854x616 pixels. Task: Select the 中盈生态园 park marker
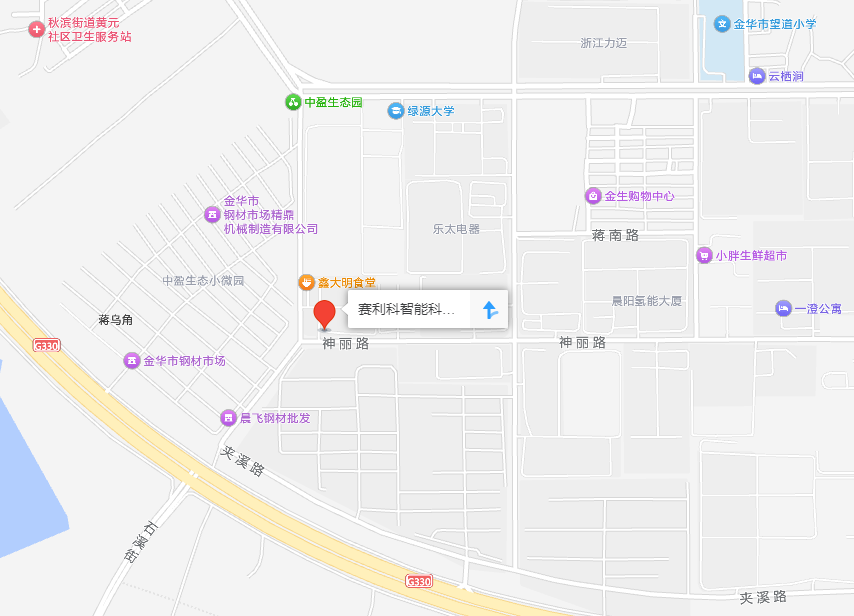[293, 102]
